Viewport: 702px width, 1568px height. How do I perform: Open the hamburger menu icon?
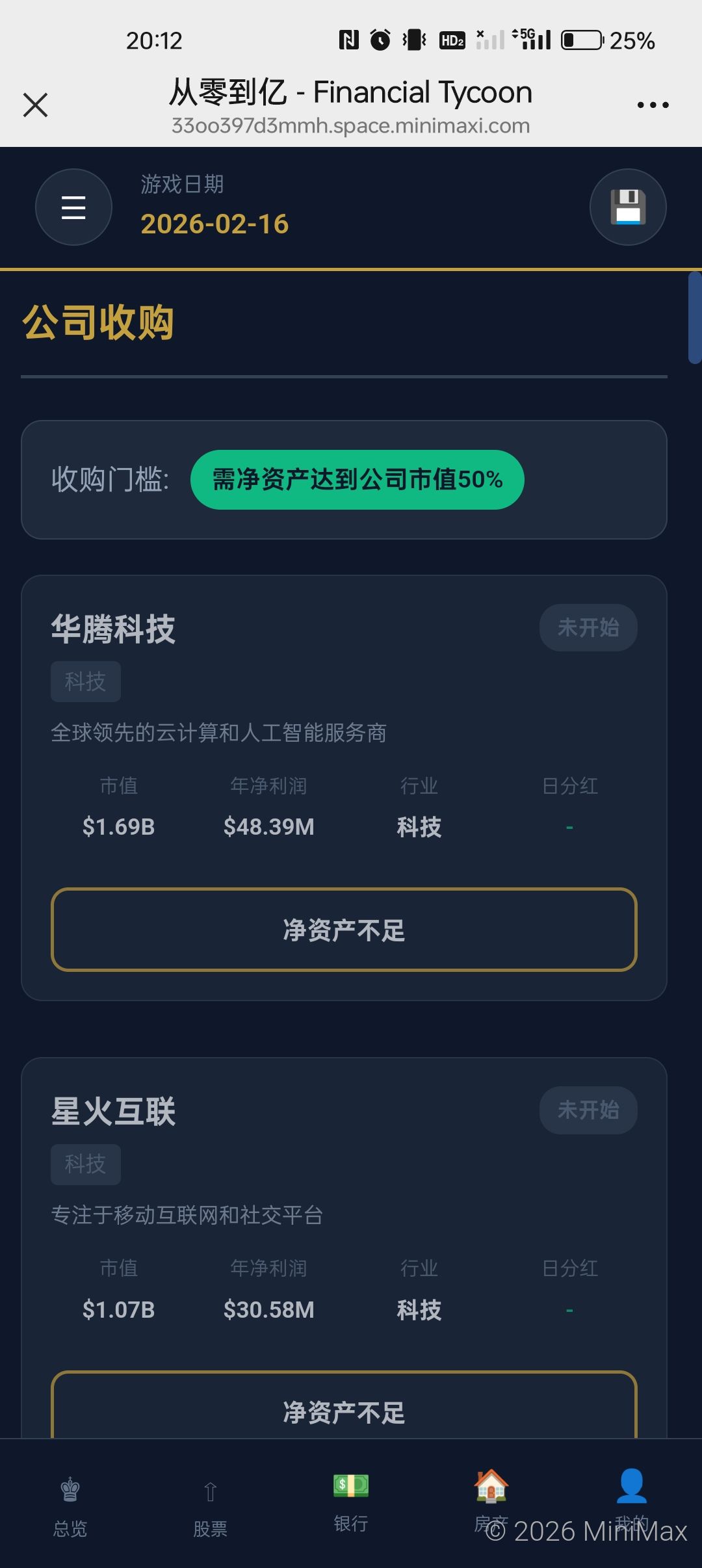point(73,207)
